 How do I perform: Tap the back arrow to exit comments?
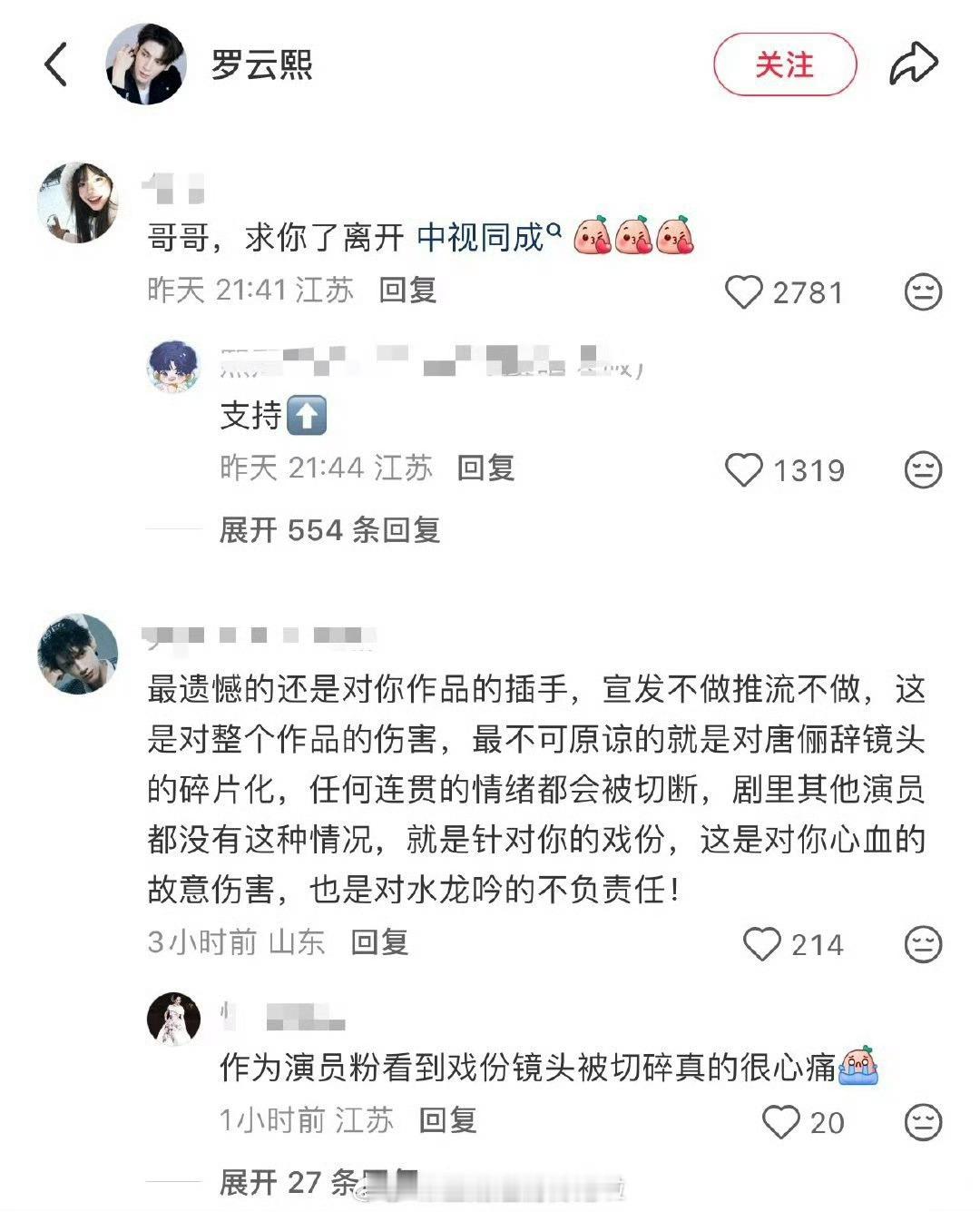click(x=54, y=65)
